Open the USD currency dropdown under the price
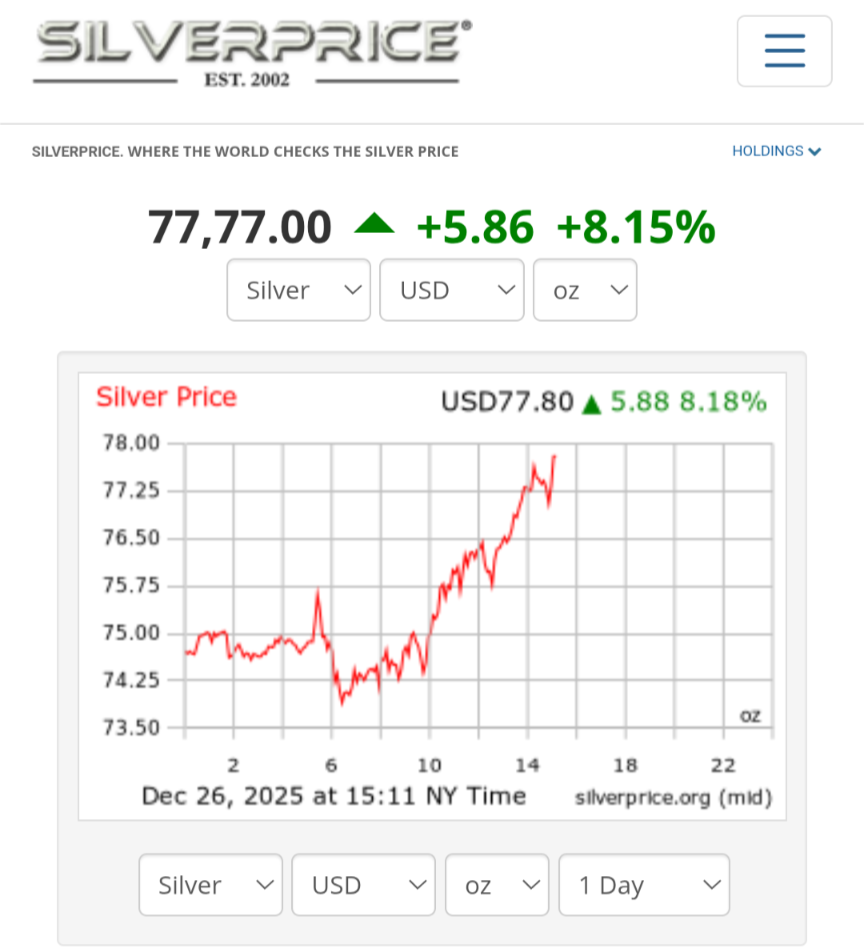This screenshot has height=952, width=864. [451, 290]
